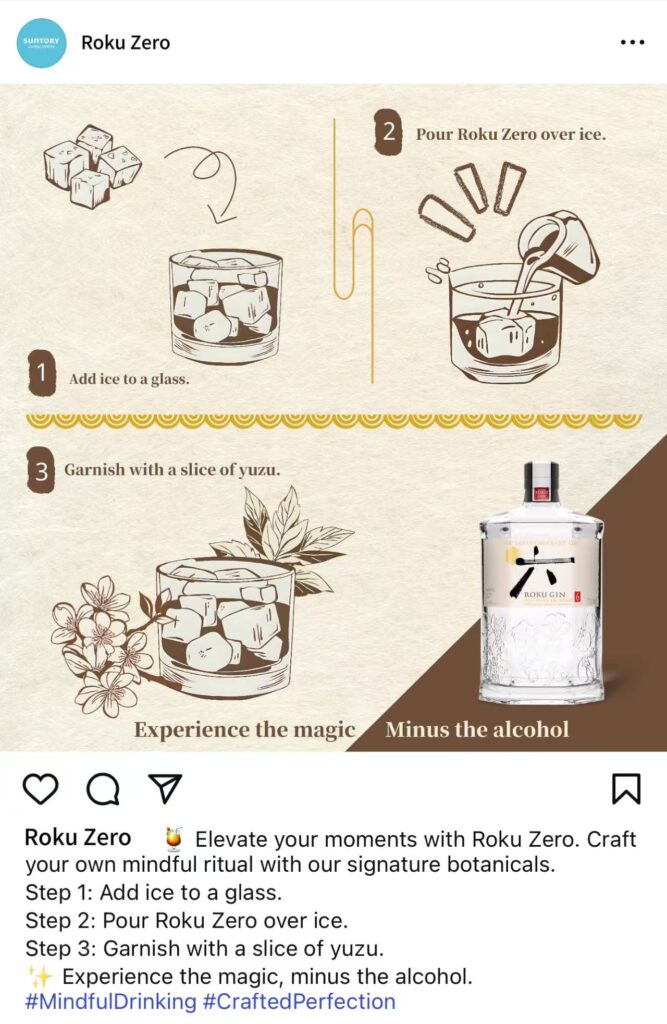Tap the Suntory profile avatar
This screenshot has width=667, height=1024.
point(42,43)
